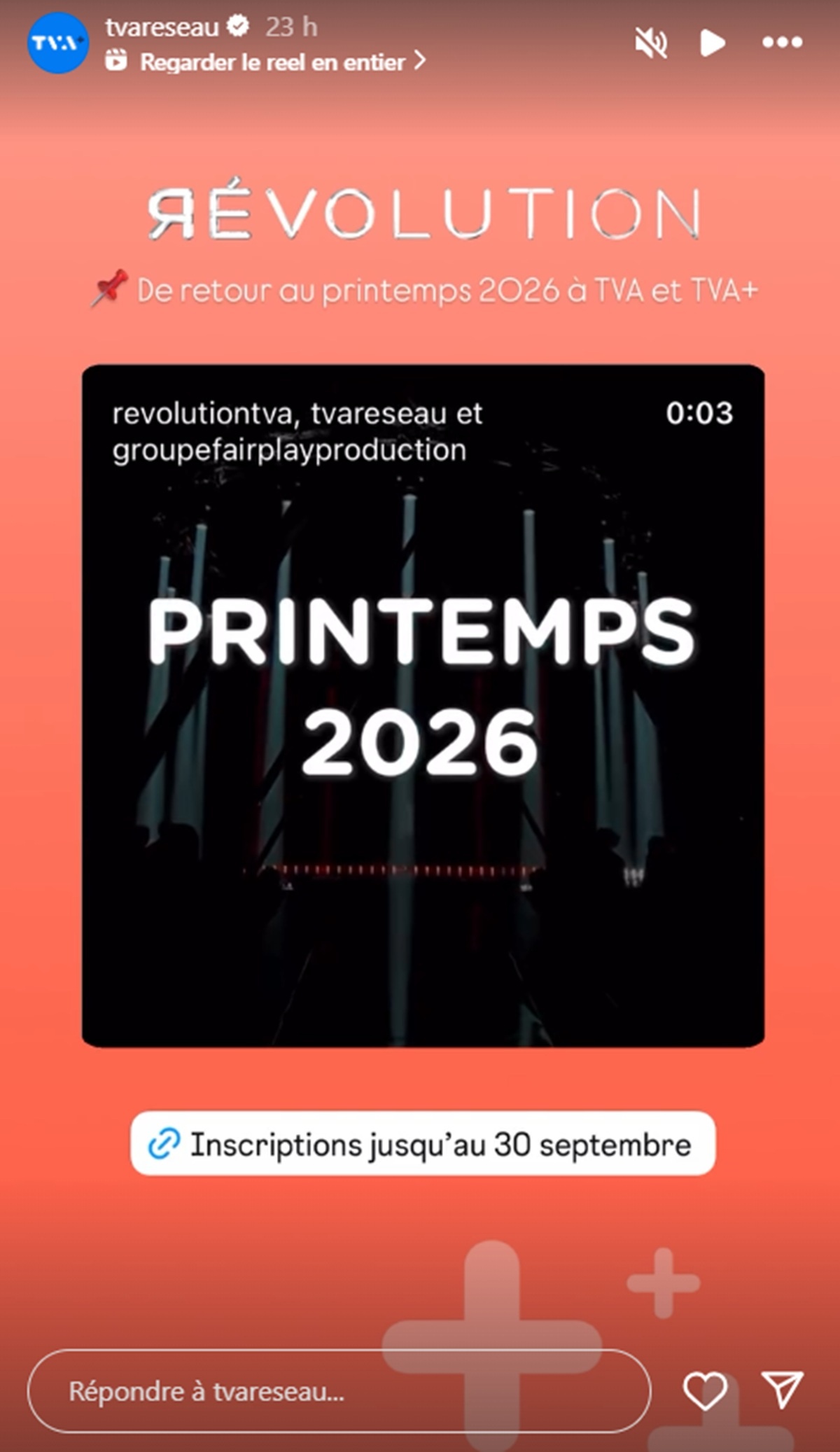Open the Inscriptions jusqu'au 30 septembre link
This screenshot has height=1452, width=840.
[x=423, y=1145]
